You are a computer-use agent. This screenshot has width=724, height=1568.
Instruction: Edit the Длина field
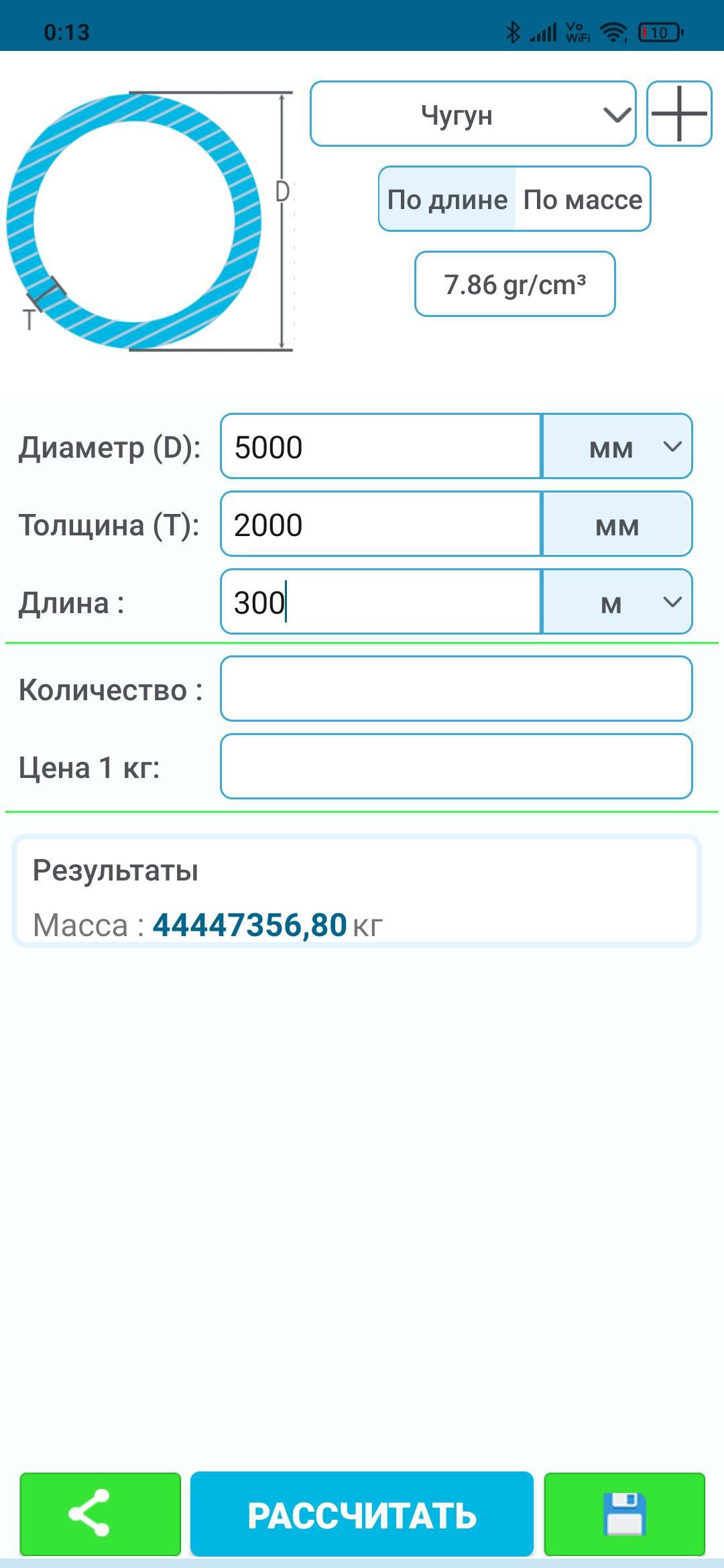pyautogui.click(x=381, y=602)
